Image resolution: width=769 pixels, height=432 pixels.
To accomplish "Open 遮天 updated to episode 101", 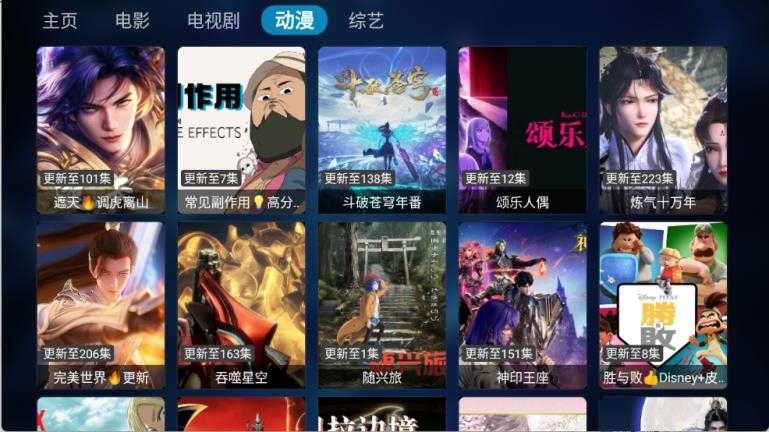I will pyautogui.click(x=101, y=129).
